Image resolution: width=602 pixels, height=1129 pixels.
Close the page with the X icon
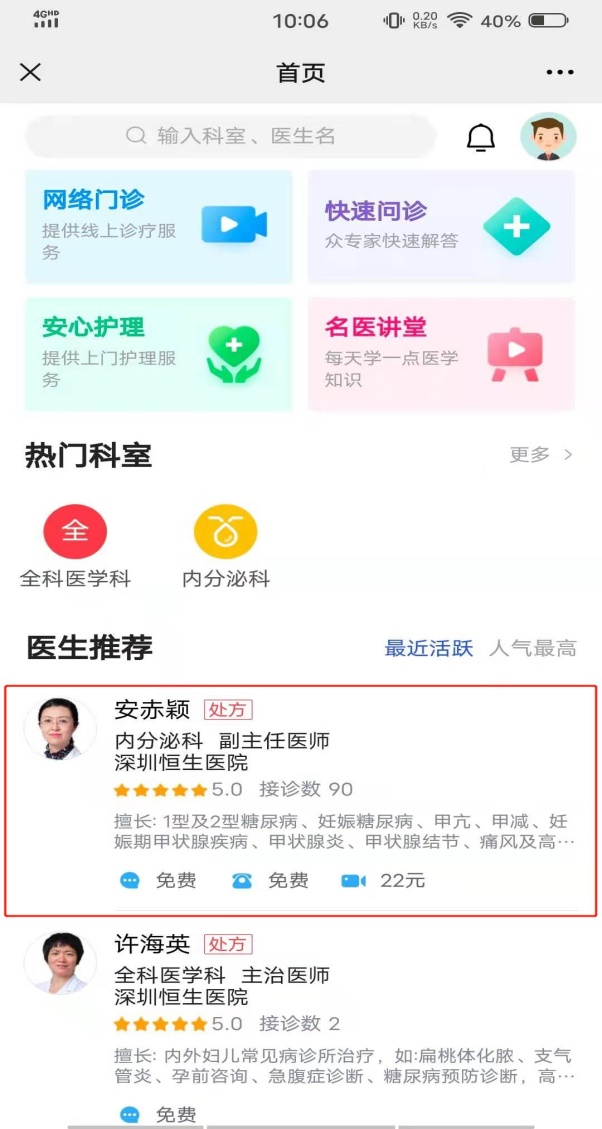31,72
